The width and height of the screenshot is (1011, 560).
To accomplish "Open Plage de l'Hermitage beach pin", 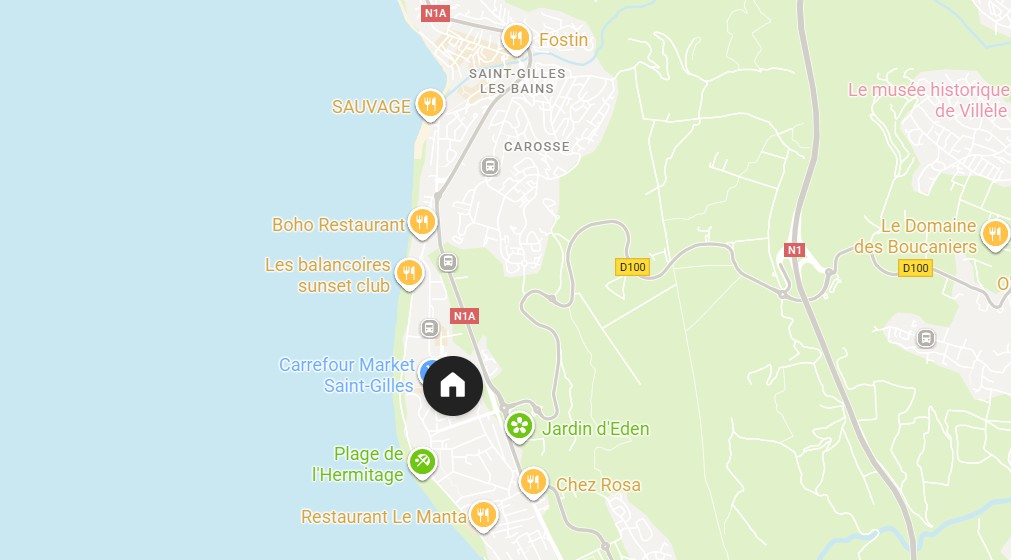I will tap(422, 462).
